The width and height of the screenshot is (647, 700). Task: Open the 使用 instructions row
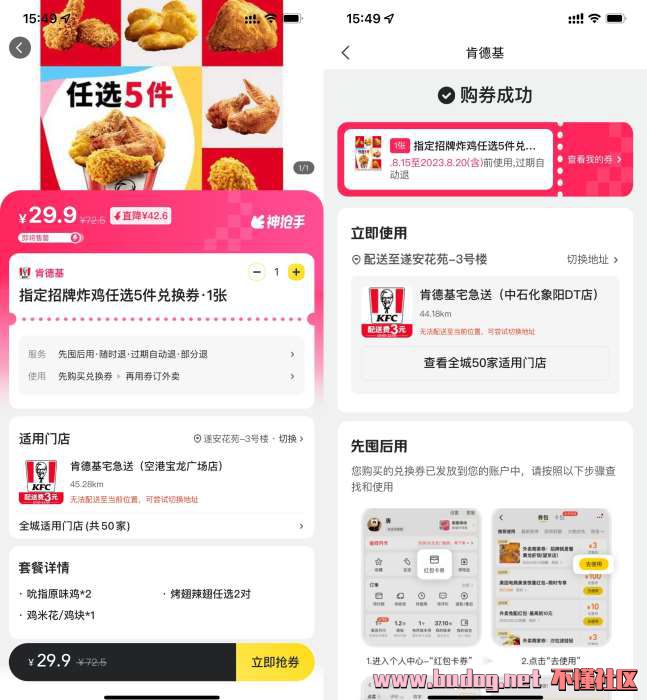pyautogui.click(x=160, y=376)
